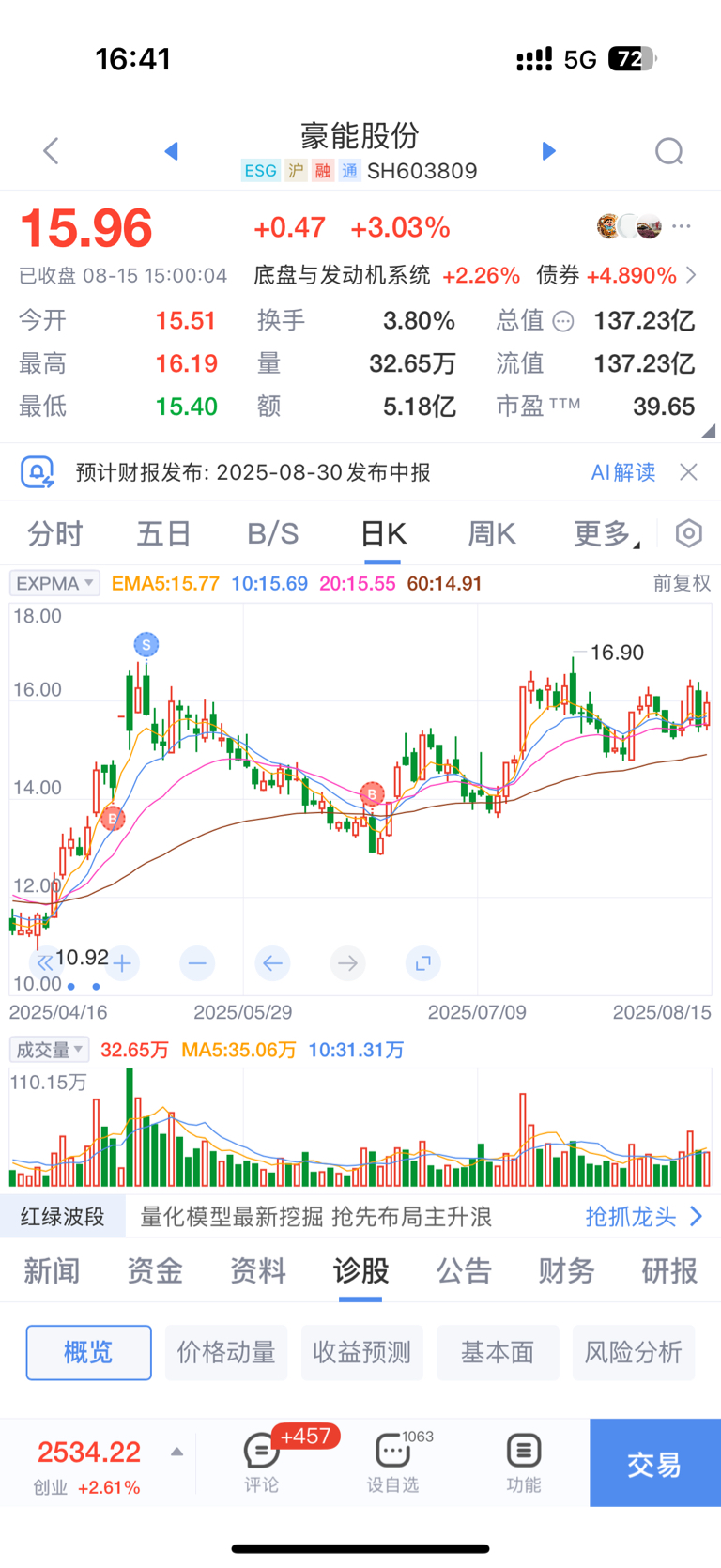Viewport: 721px width, 1568px height.
Task: Jump to the next stock arrow
Action: point(549,151)
